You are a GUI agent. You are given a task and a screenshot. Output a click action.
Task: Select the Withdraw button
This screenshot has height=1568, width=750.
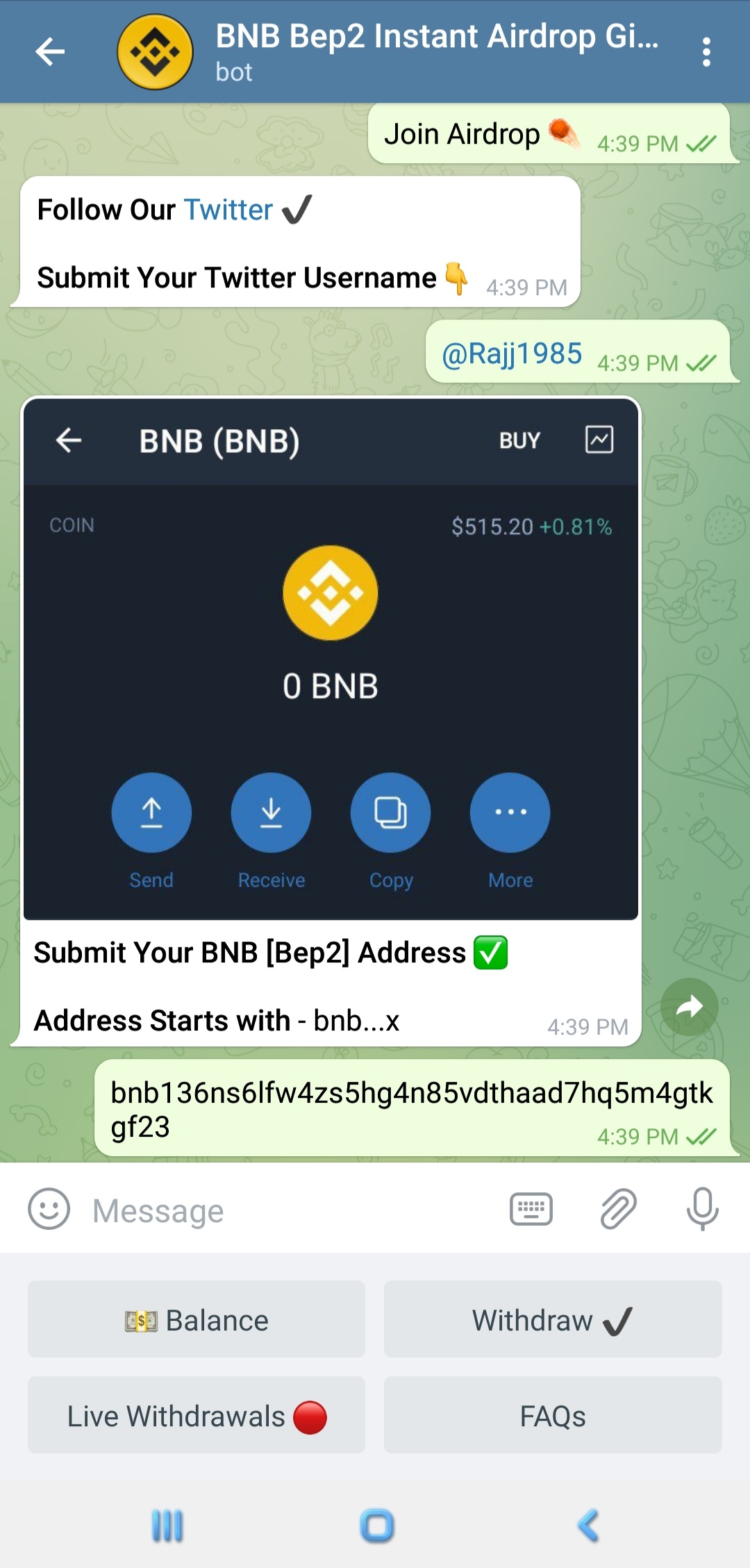click(x=553, y=1319)
